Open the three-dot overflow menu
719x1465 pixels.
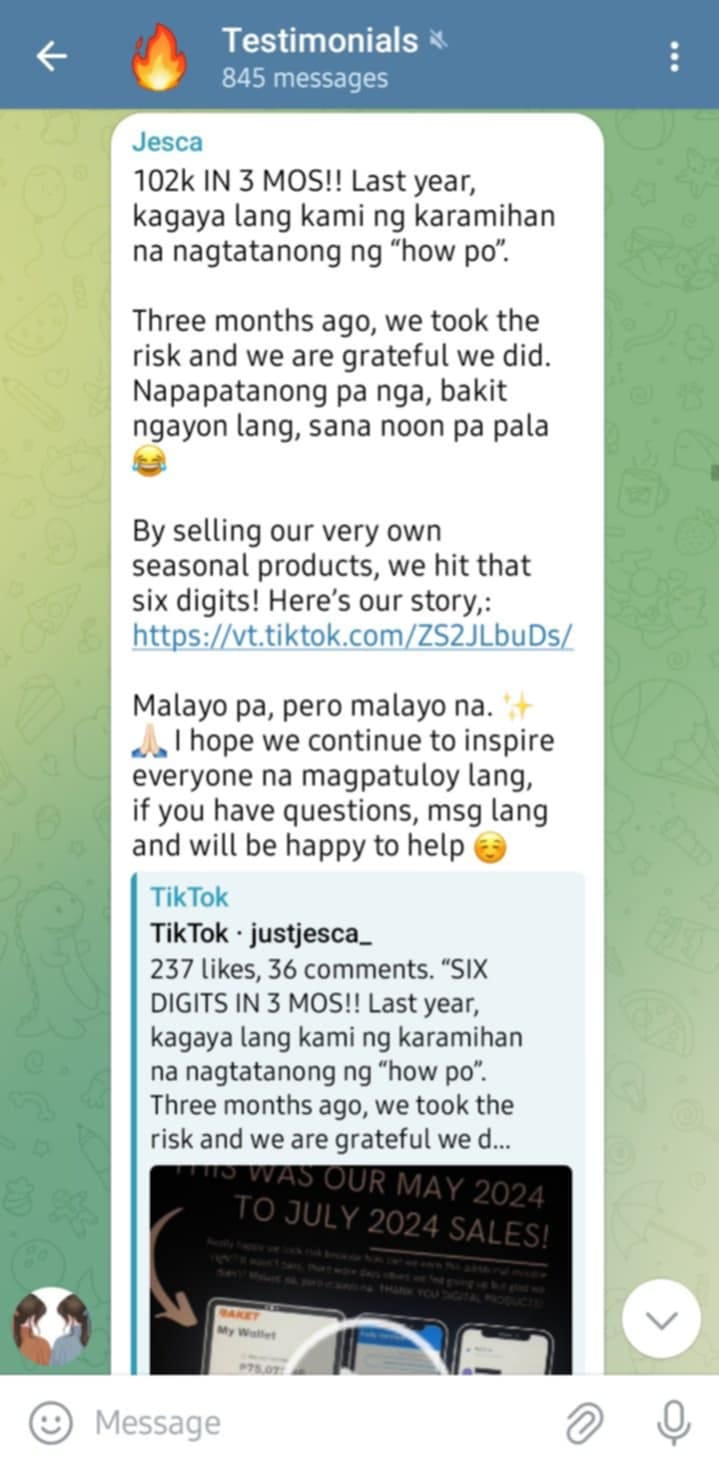(675, 57)
